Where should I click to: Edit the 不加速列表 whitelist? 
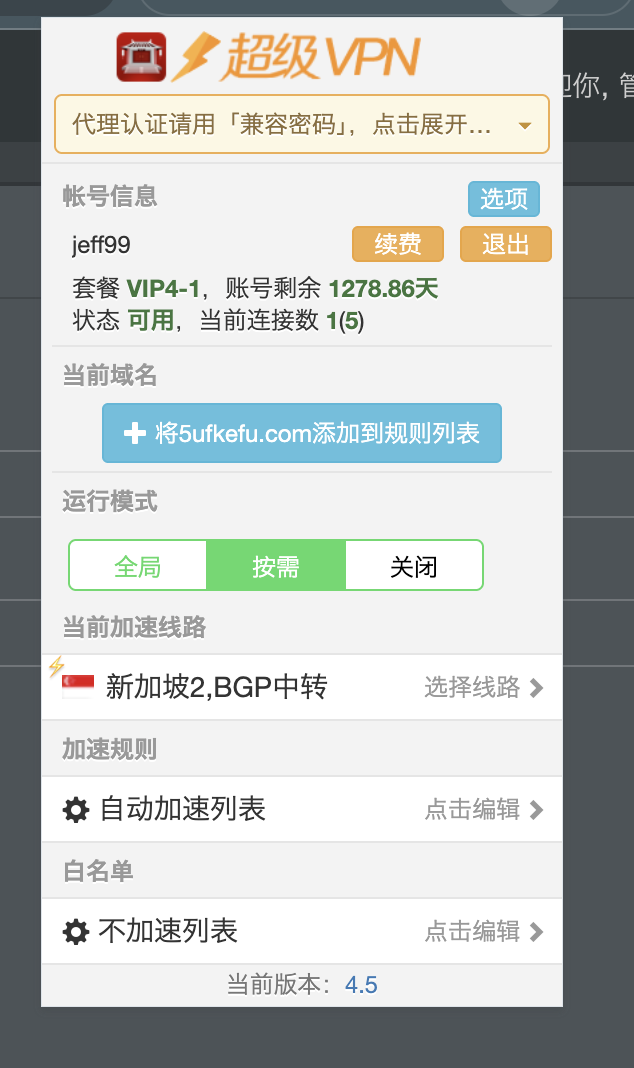point(302,931)
